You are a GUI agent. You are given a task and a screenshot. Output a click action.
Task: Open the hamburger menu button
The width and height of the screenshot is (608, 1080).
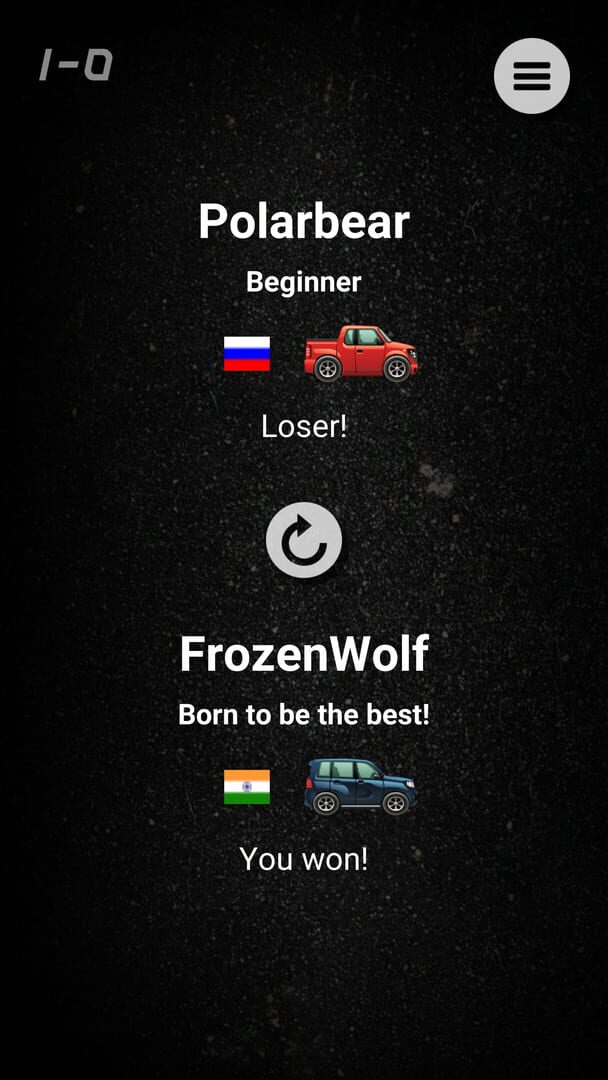coord(532,76)
